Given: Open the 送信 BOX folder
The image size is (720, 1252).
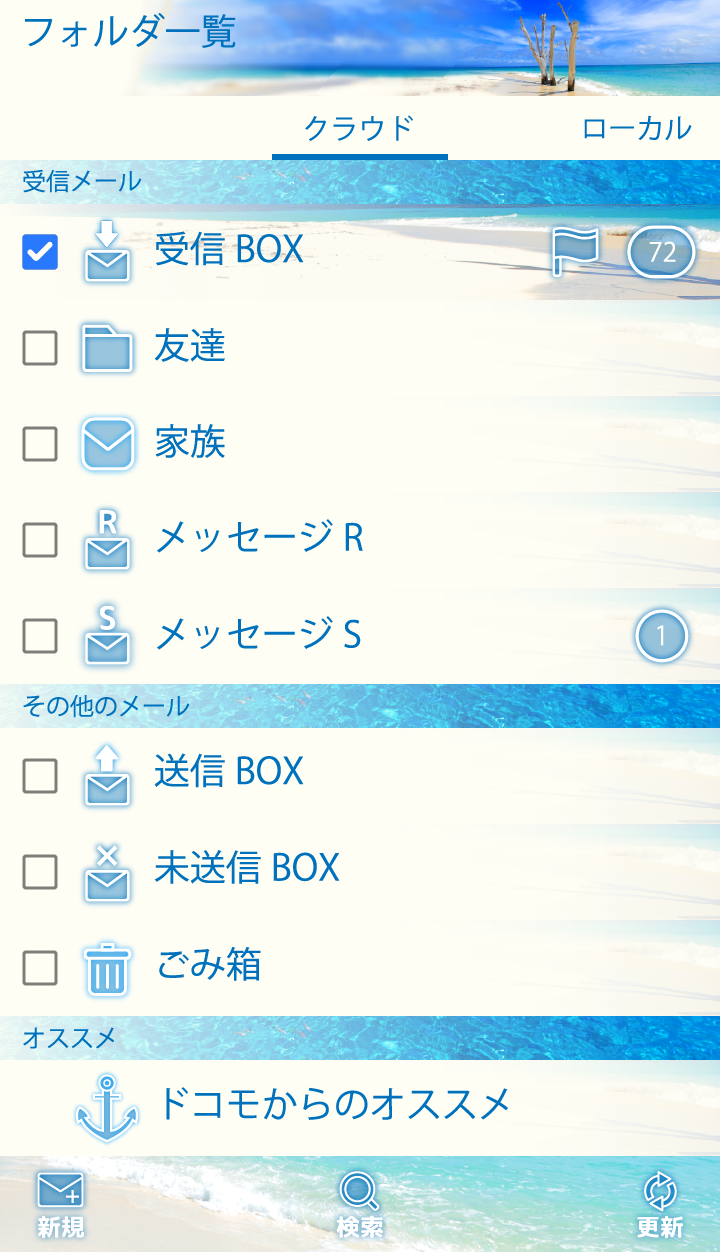Looking at the screenshot, I should 230,772.
